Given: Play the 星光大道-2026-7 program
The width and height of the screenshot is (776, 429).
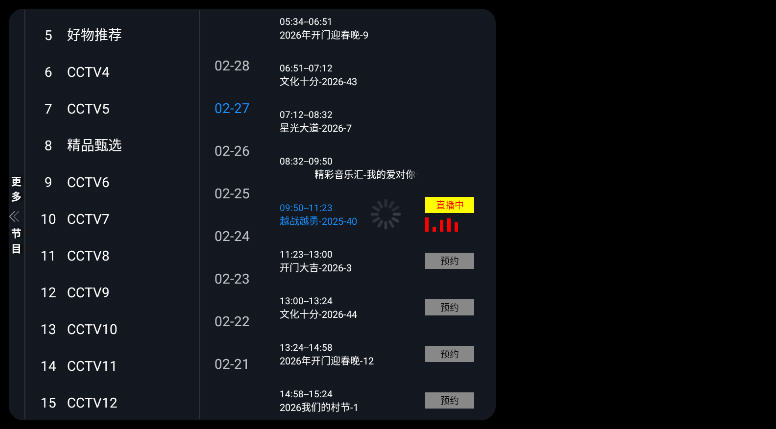Looking at the screenshot, I should (316, 122).
